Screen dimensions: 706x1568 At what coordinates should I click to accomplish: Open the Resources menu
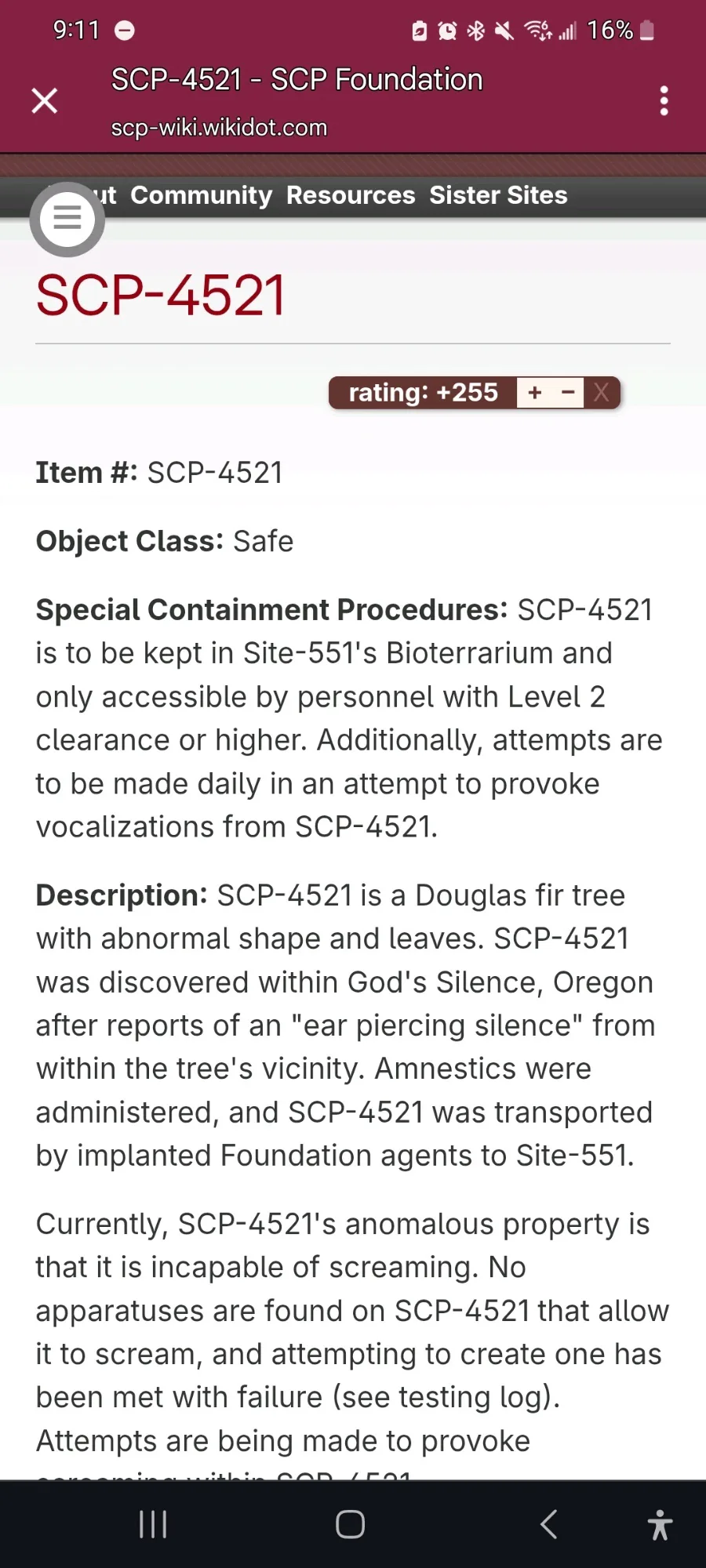(x=351, y=195)
